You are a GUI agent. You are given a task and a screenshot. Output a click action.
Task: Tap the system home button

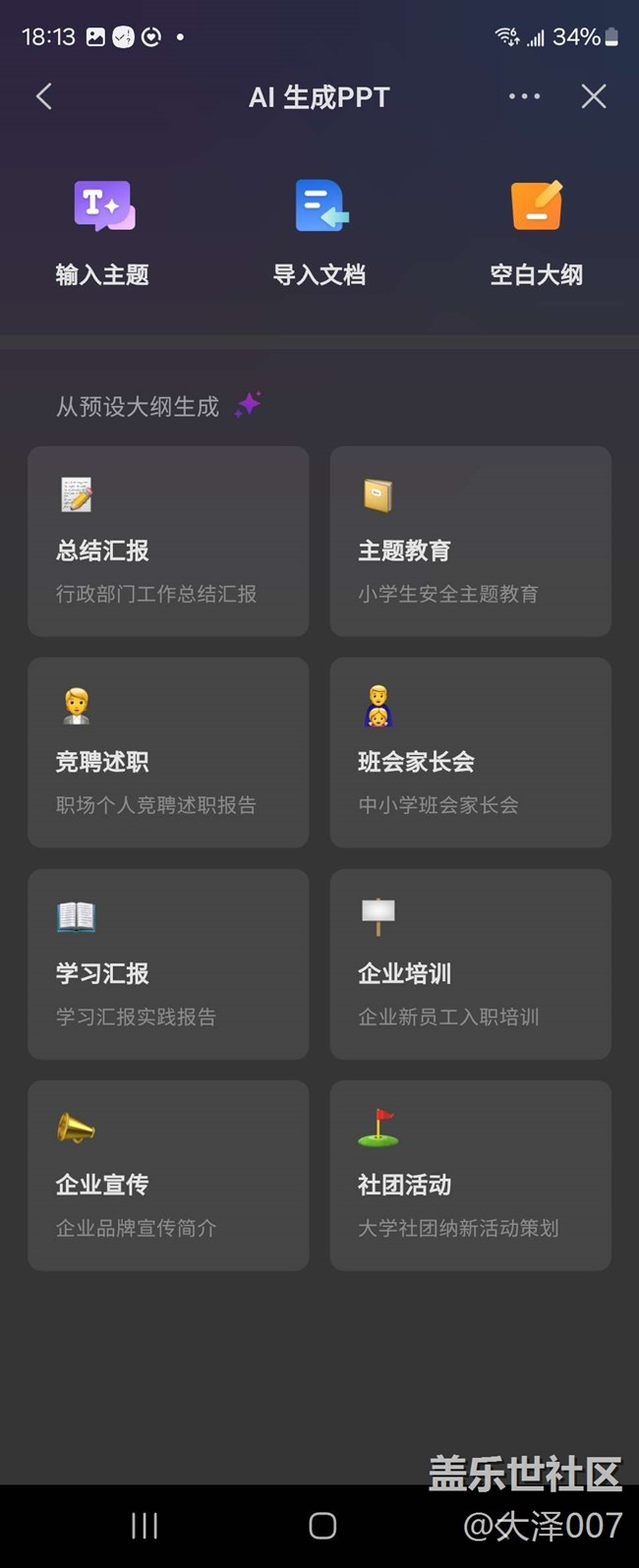(x=322, y=1526)
